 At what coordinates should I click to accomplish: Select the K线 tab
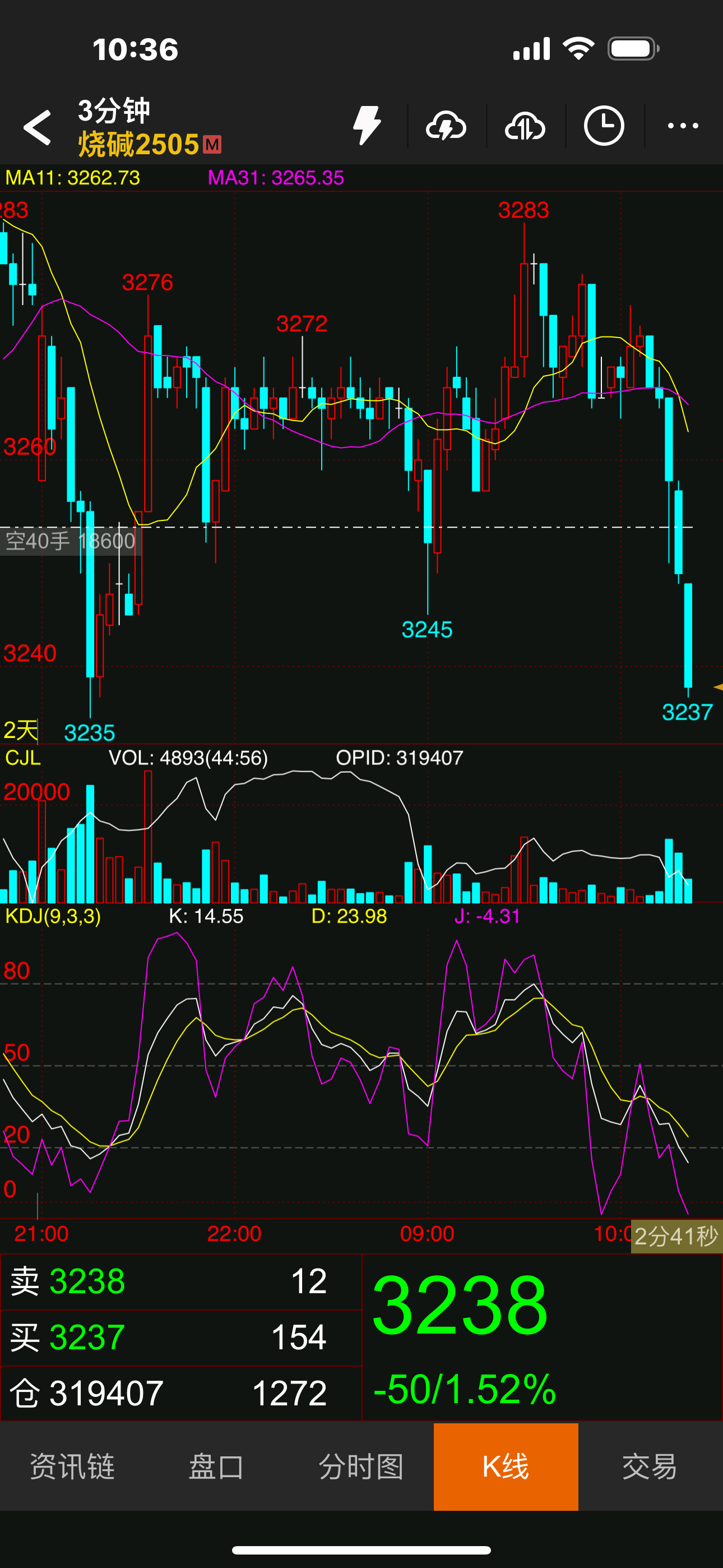tap(506, 1466)
